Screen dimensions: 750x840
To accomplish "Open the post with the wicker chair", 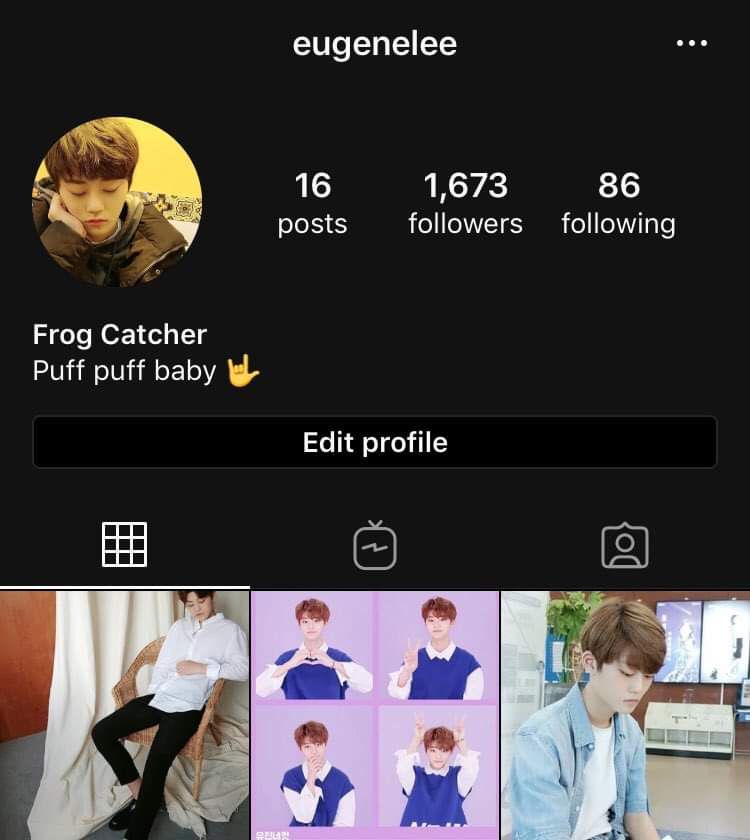I will [124, 715].
